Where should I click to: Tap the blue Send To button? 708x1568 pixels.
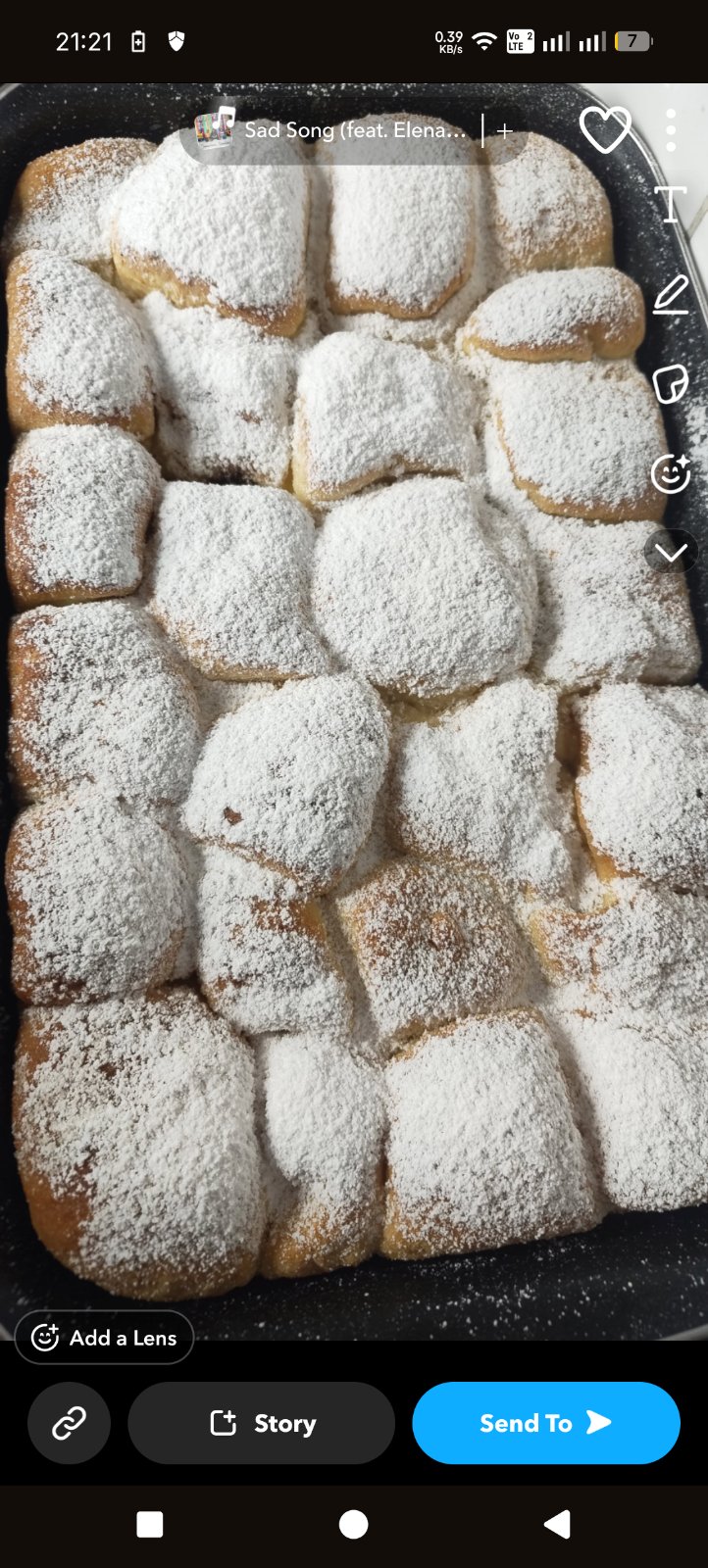(x=545, y=1423)
